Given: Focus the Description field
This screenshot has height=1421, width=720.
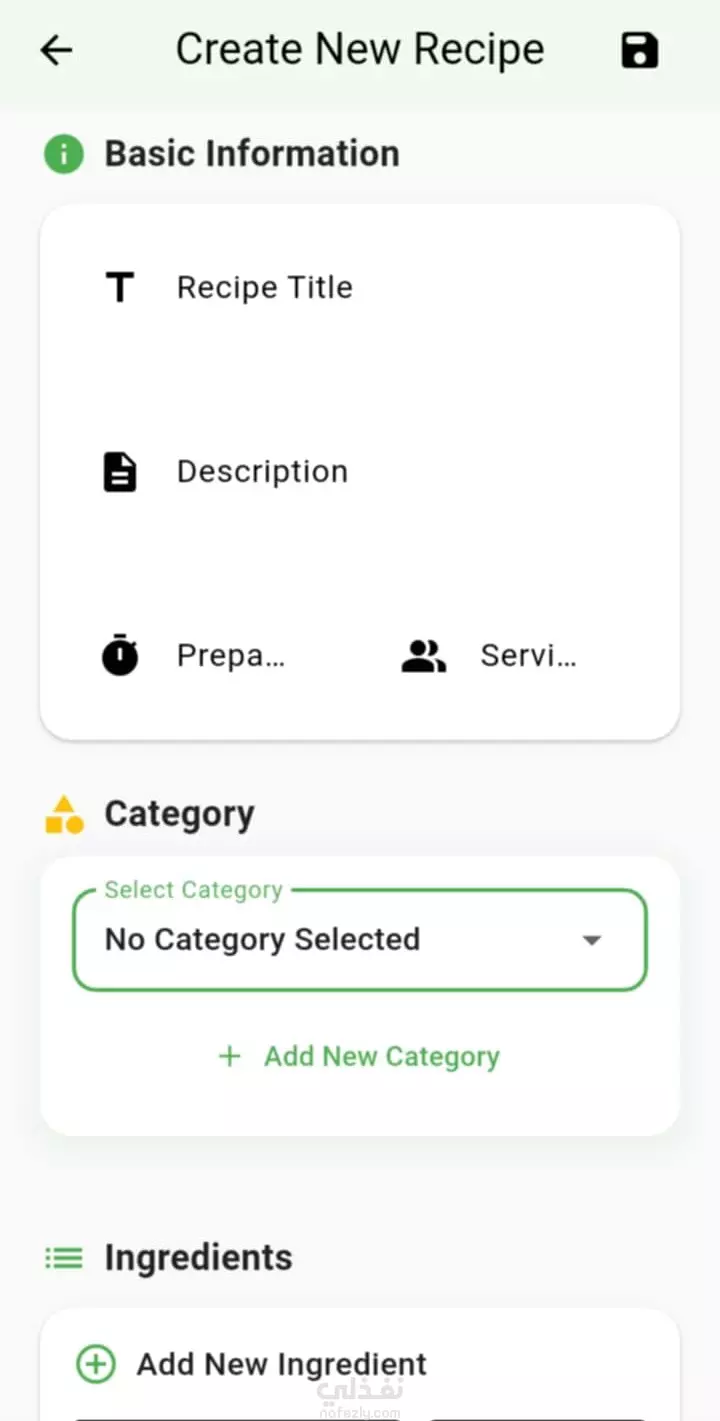Looking at the screenshot, I should click(360, 472).
